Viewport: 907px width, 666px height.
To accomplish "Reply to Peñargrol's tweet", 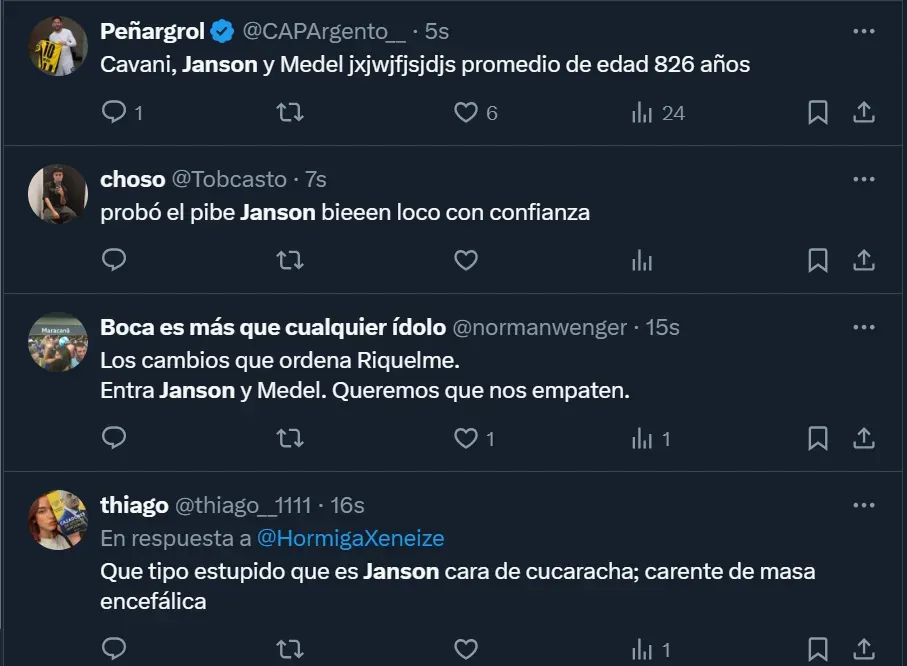I will [115, 113].
